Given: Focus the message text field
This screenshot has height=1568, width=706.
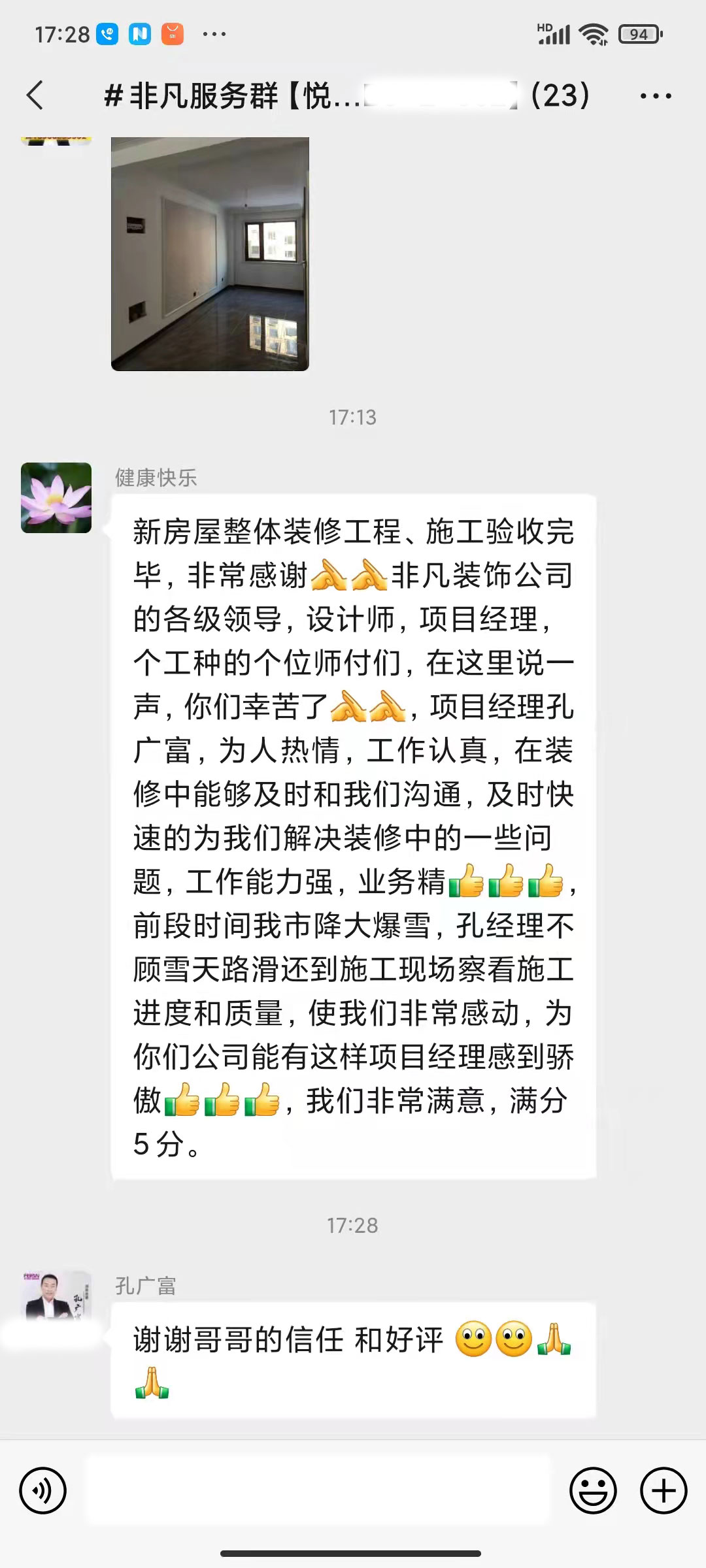Looking at the screenshot, I should 318,1491.
